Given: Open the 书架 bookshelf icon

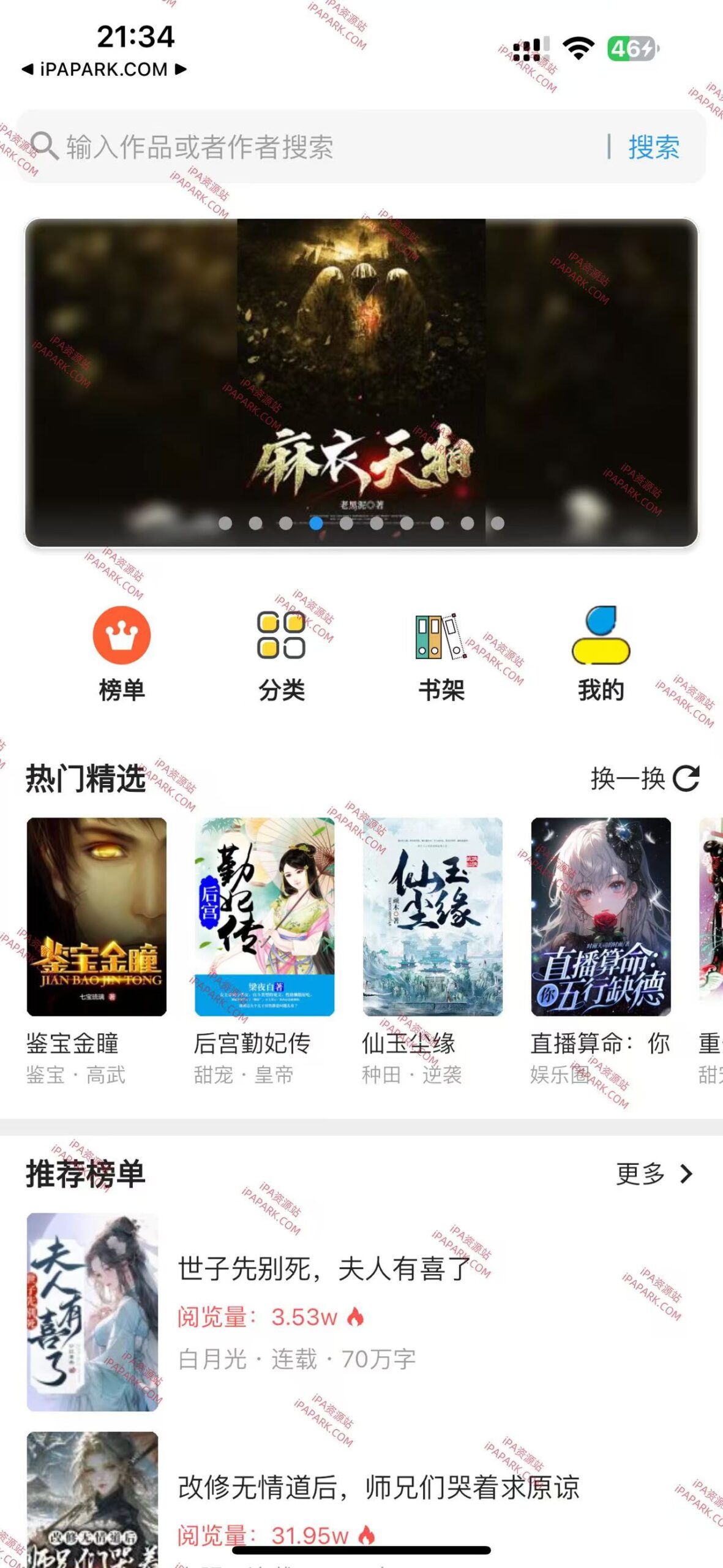Looking at the screenshot, I should tap(440, 635).
